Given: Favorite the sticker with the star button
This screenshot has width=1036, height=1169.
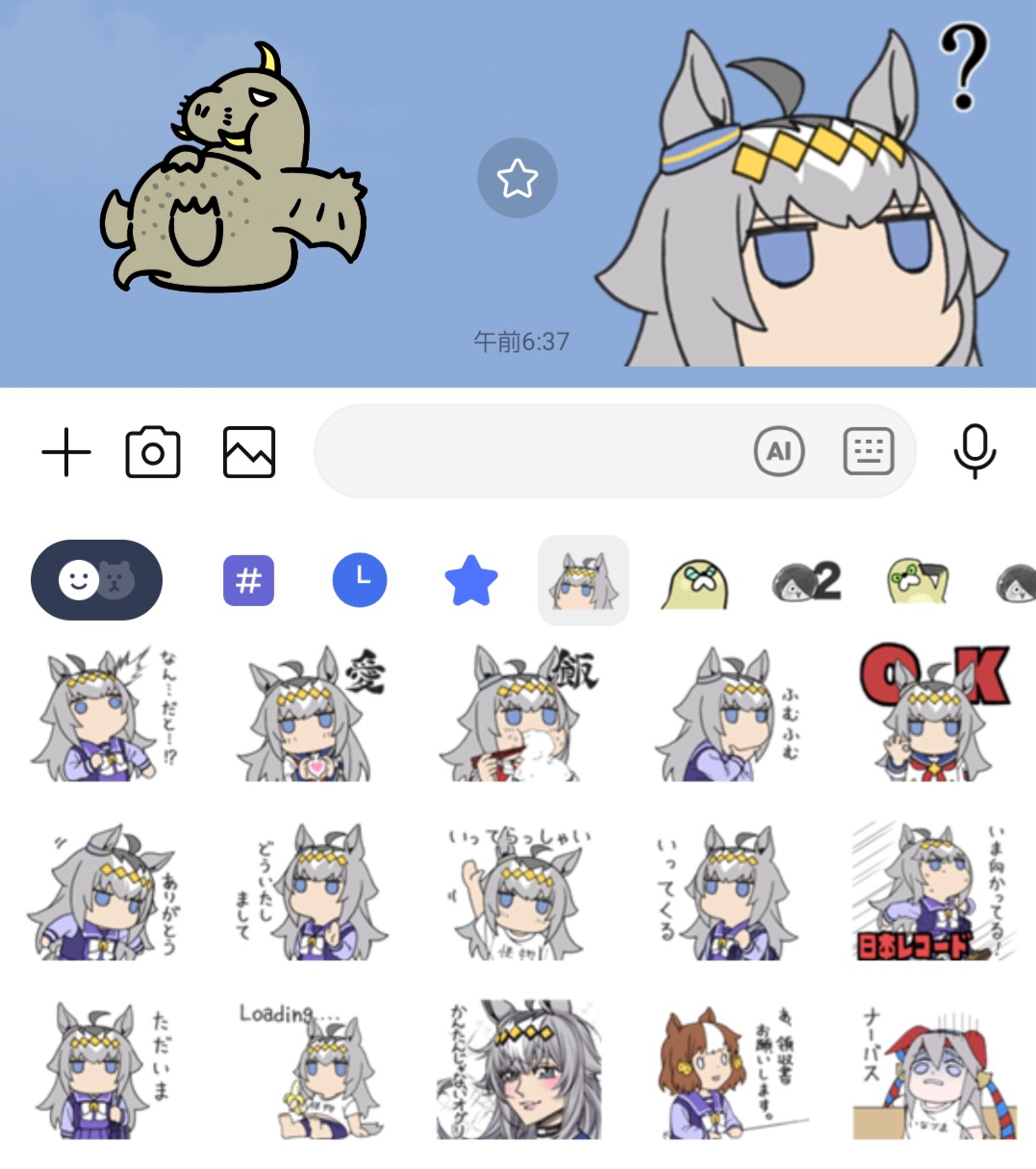Looking at the screenshot, I should point(518,178).
